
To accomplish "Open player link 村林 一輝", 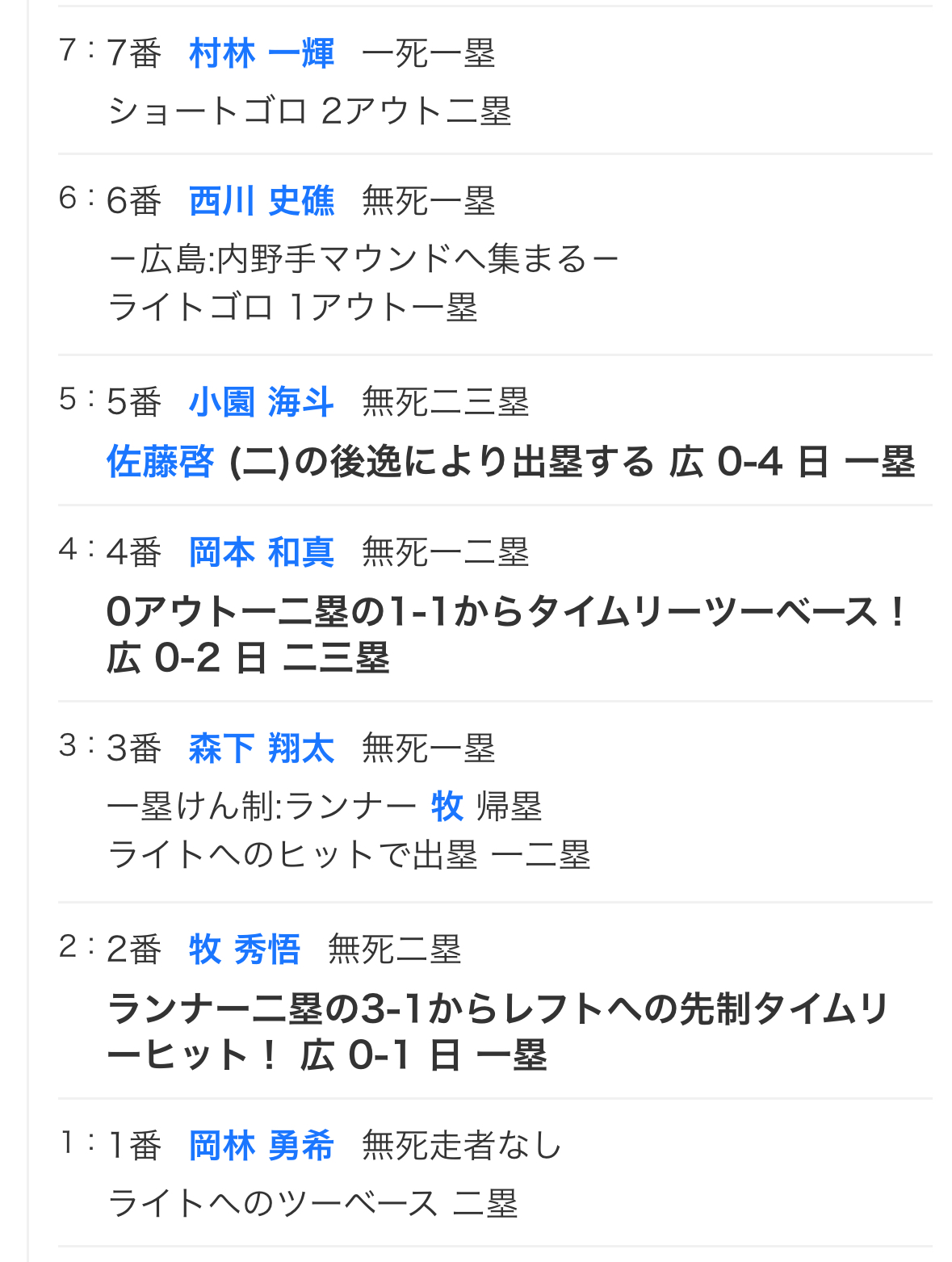I will [x=261, y=54].
